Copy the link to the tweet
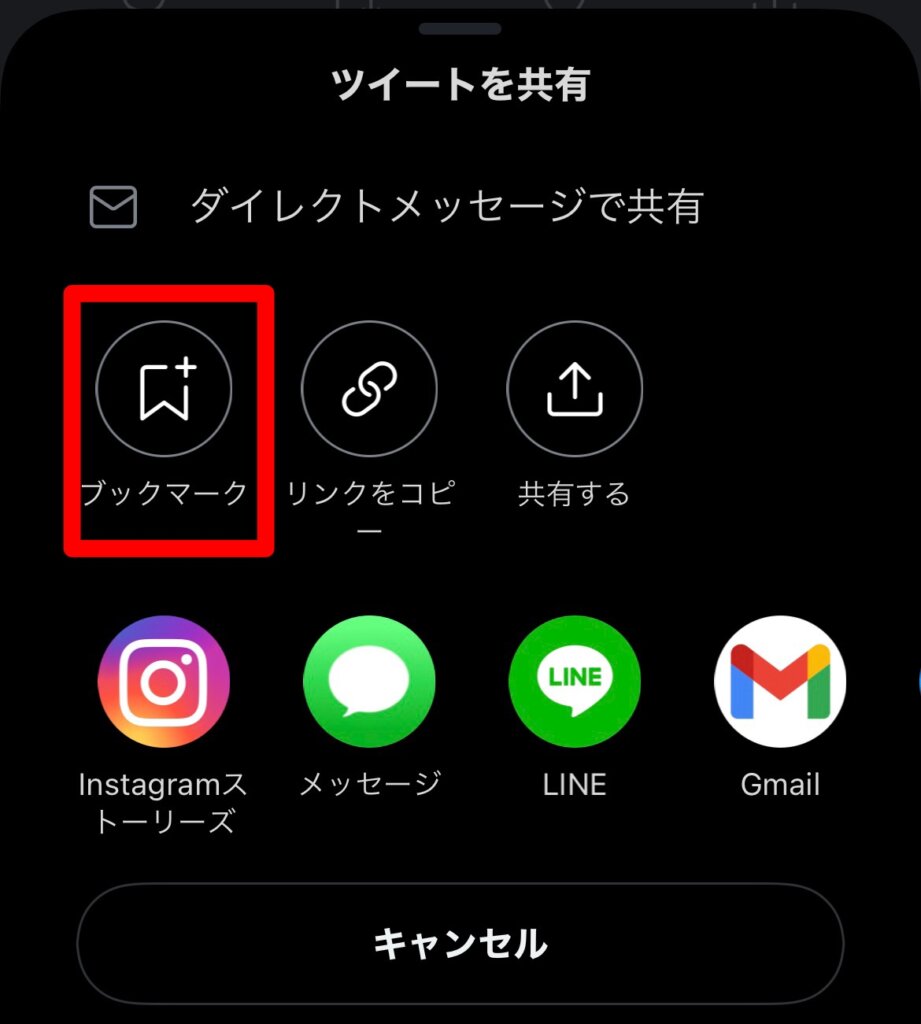This screenshot has height=1024, width=921. point(369,389)
